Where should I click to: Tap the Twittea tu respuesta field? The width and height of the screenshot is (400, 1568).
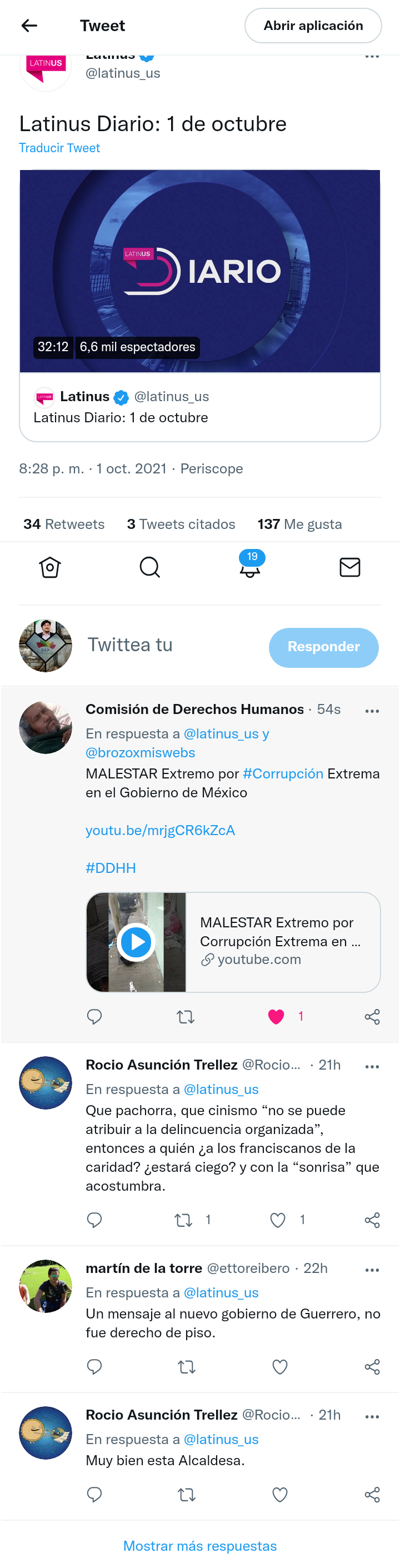pyautogui.click(x=171, y=645)
